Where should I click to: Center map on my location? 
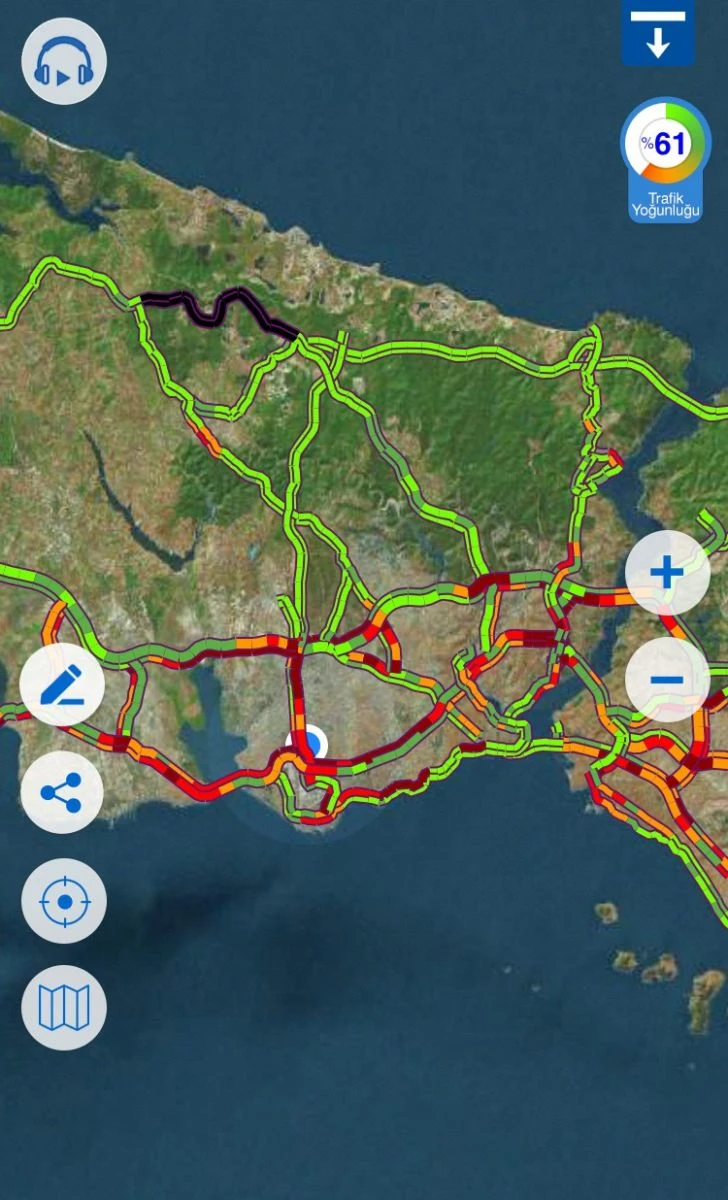click(64, 901)
